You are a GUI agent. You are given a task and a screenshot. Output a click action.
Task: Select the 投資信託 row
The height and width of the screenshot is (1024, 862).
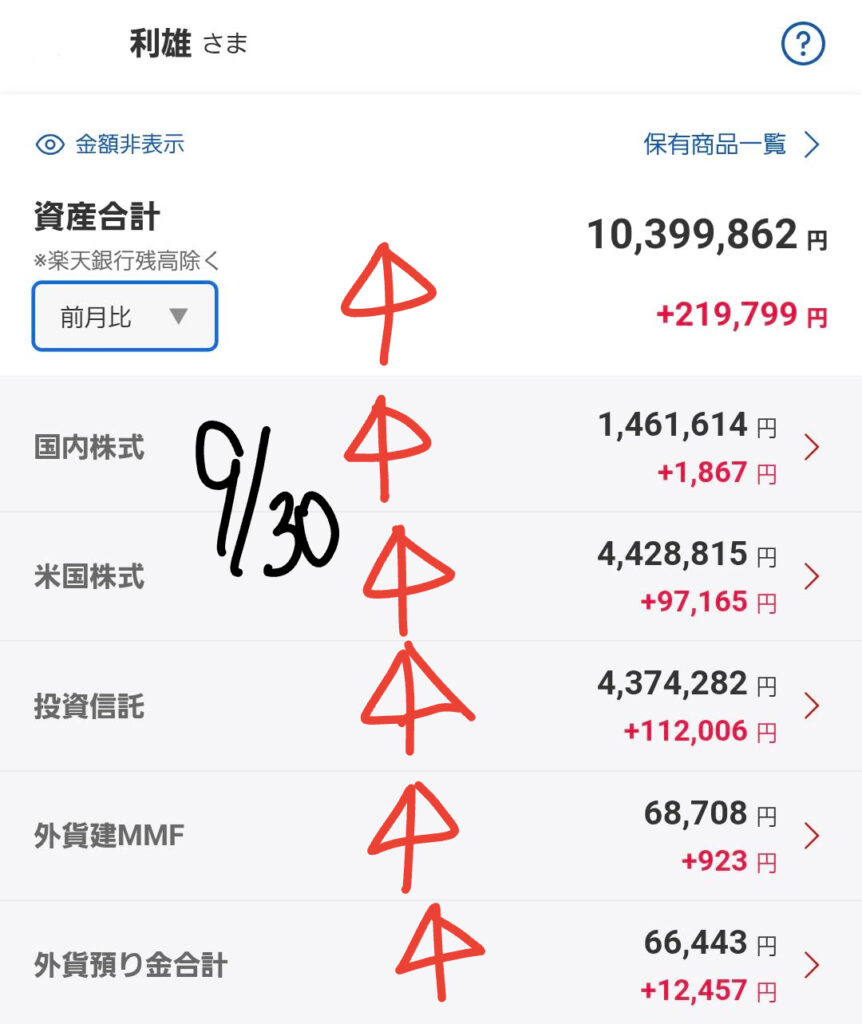430,707
